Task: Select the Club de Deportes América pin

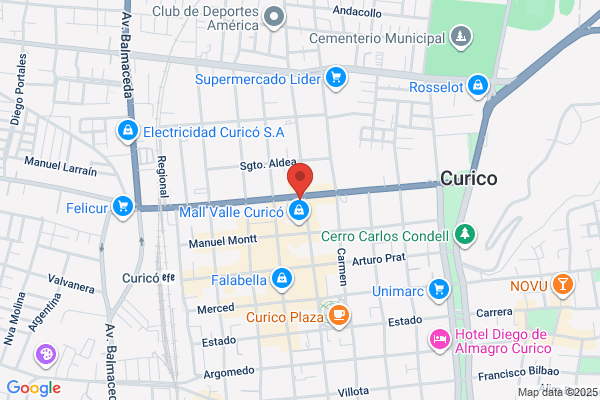Action: coord(274,17)
